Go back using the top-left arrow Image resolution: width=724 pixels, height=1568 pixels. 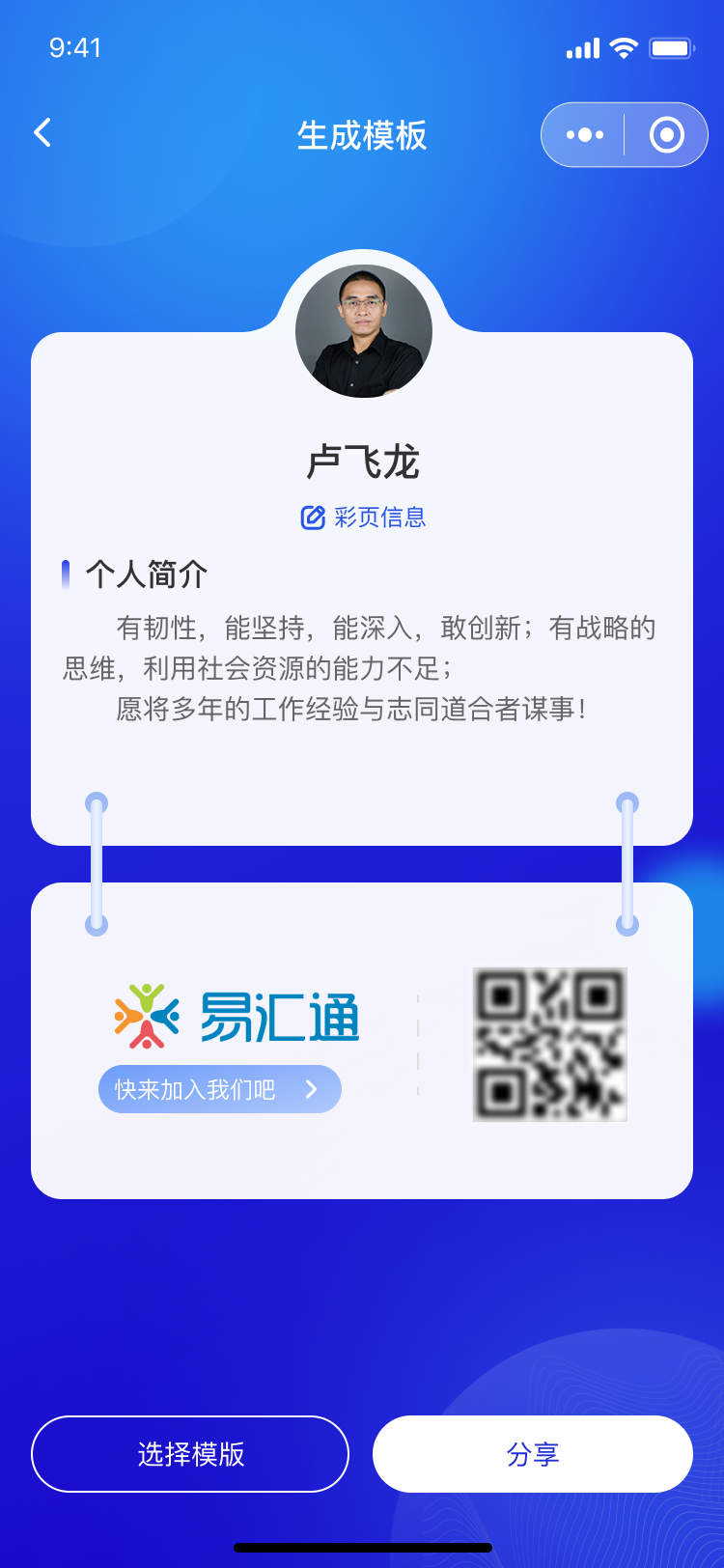[42, 133]
